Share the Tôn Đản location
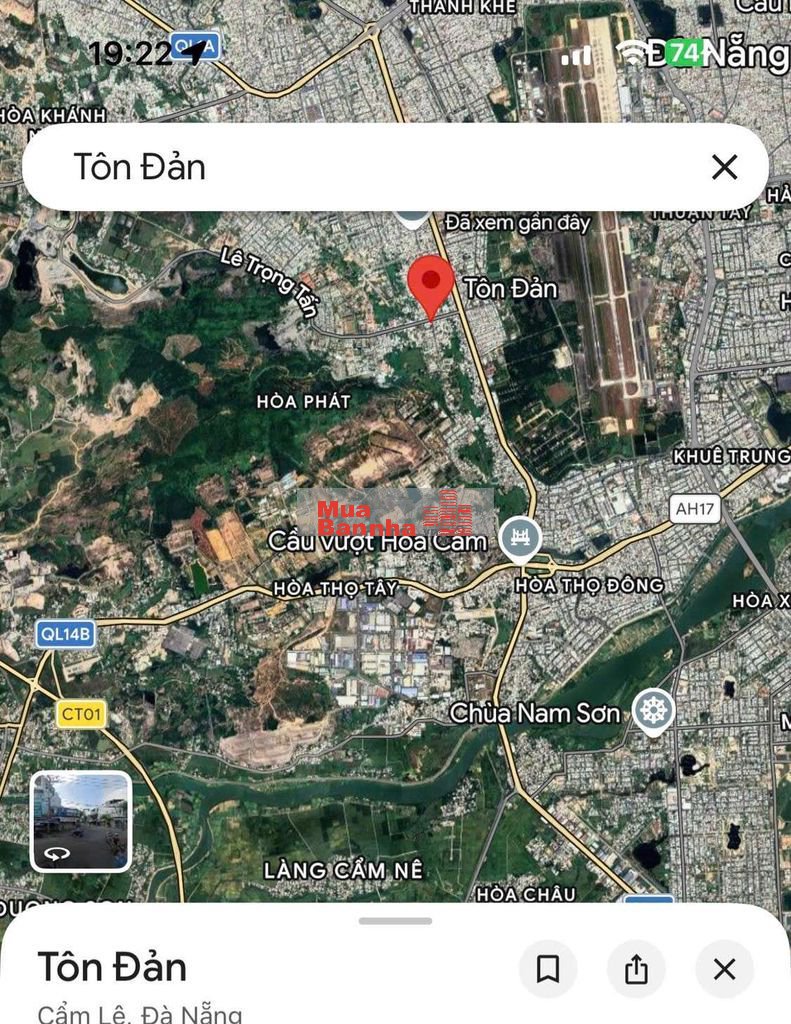The width and height of the screenshot is (791, 1024). [636, 969]
